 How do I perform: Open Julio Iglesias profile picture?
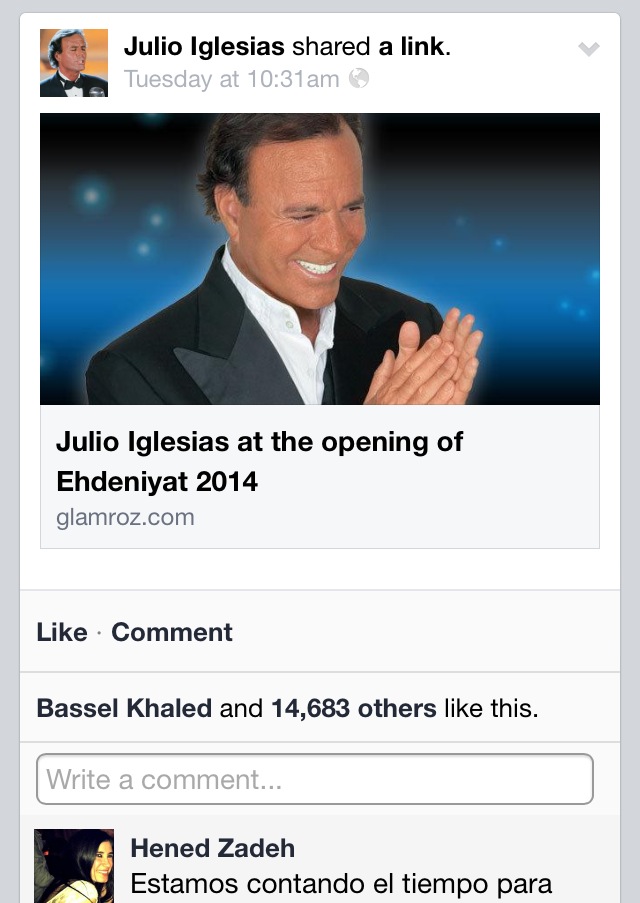73,63
